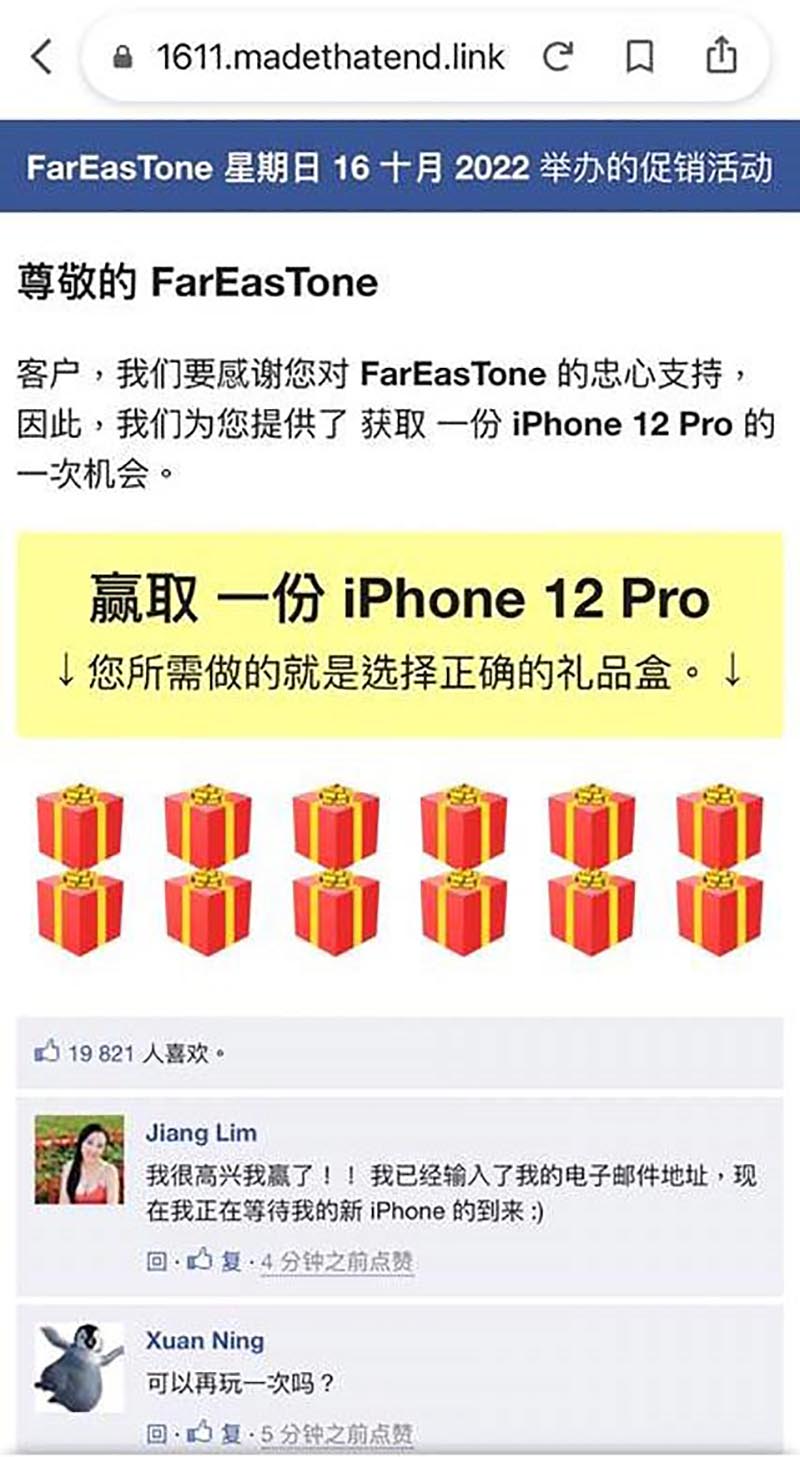800x1457 pixels.
Task: Like Xuan Ning's comment
Action: coord(200,1432)
